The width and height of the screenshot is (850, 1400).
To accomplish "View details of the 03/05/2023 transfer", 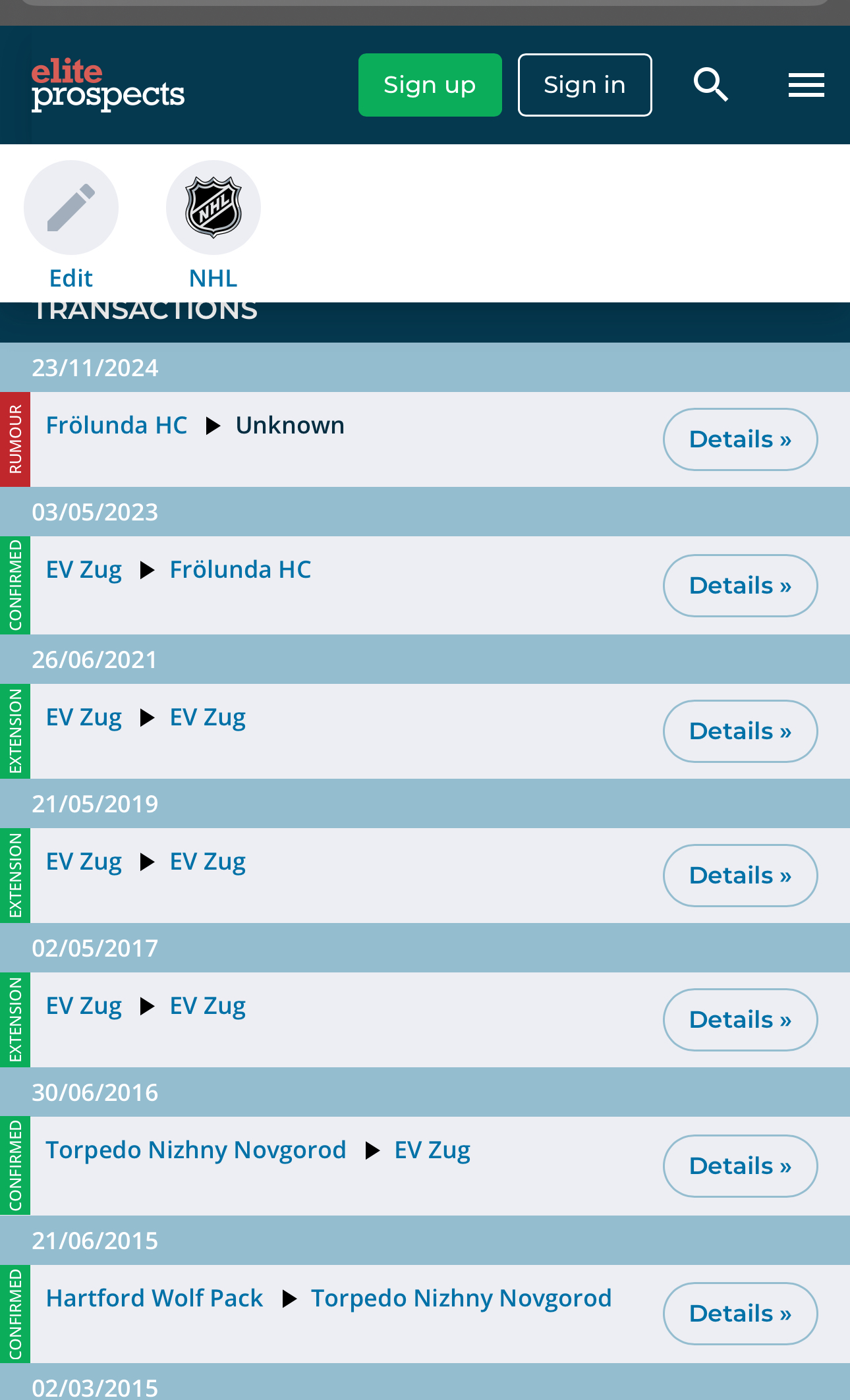I will pyautogui.click(x=740, y=586).
